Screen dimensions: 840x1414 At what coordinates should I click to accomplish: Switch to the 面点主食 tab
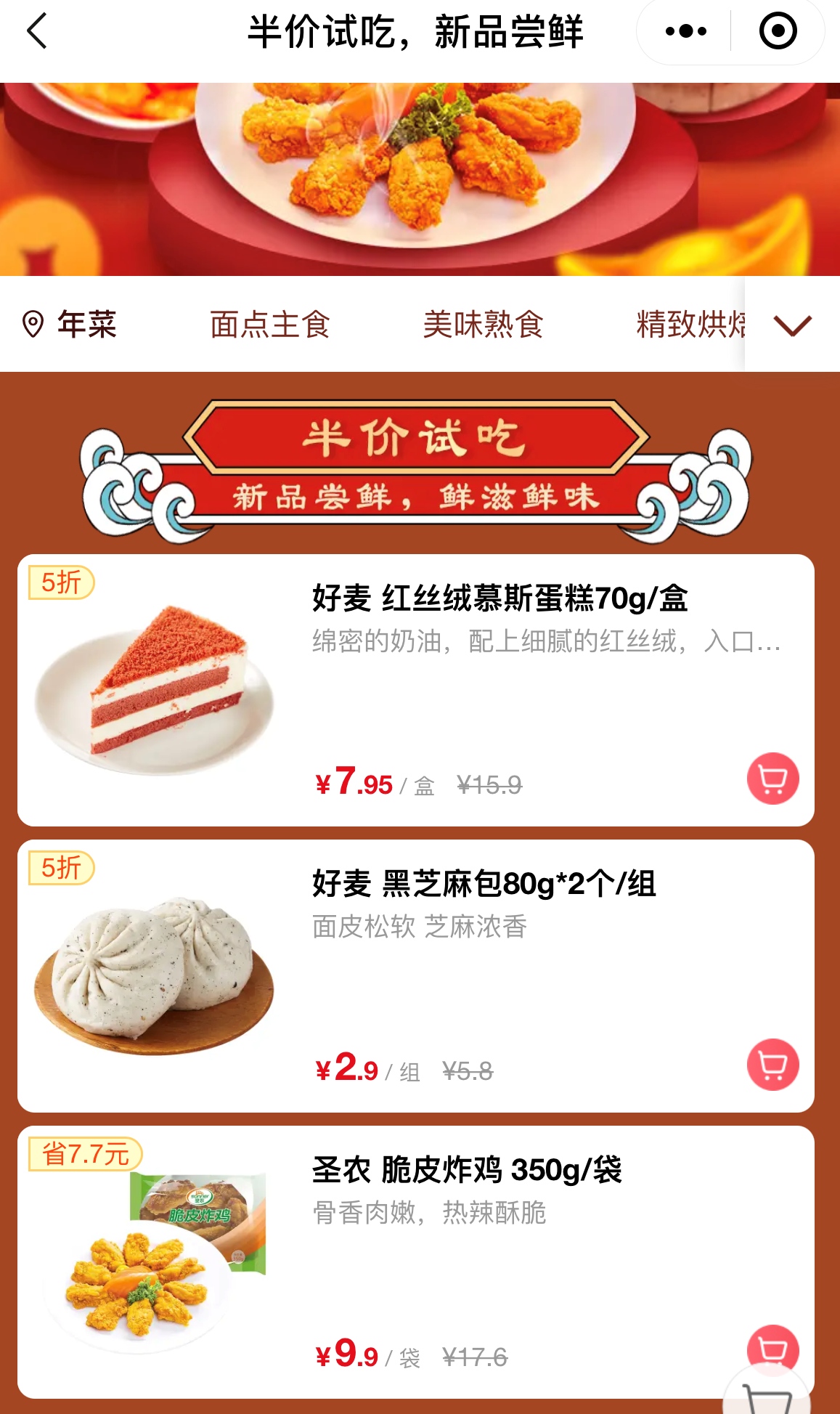click(x=270, y=325)
